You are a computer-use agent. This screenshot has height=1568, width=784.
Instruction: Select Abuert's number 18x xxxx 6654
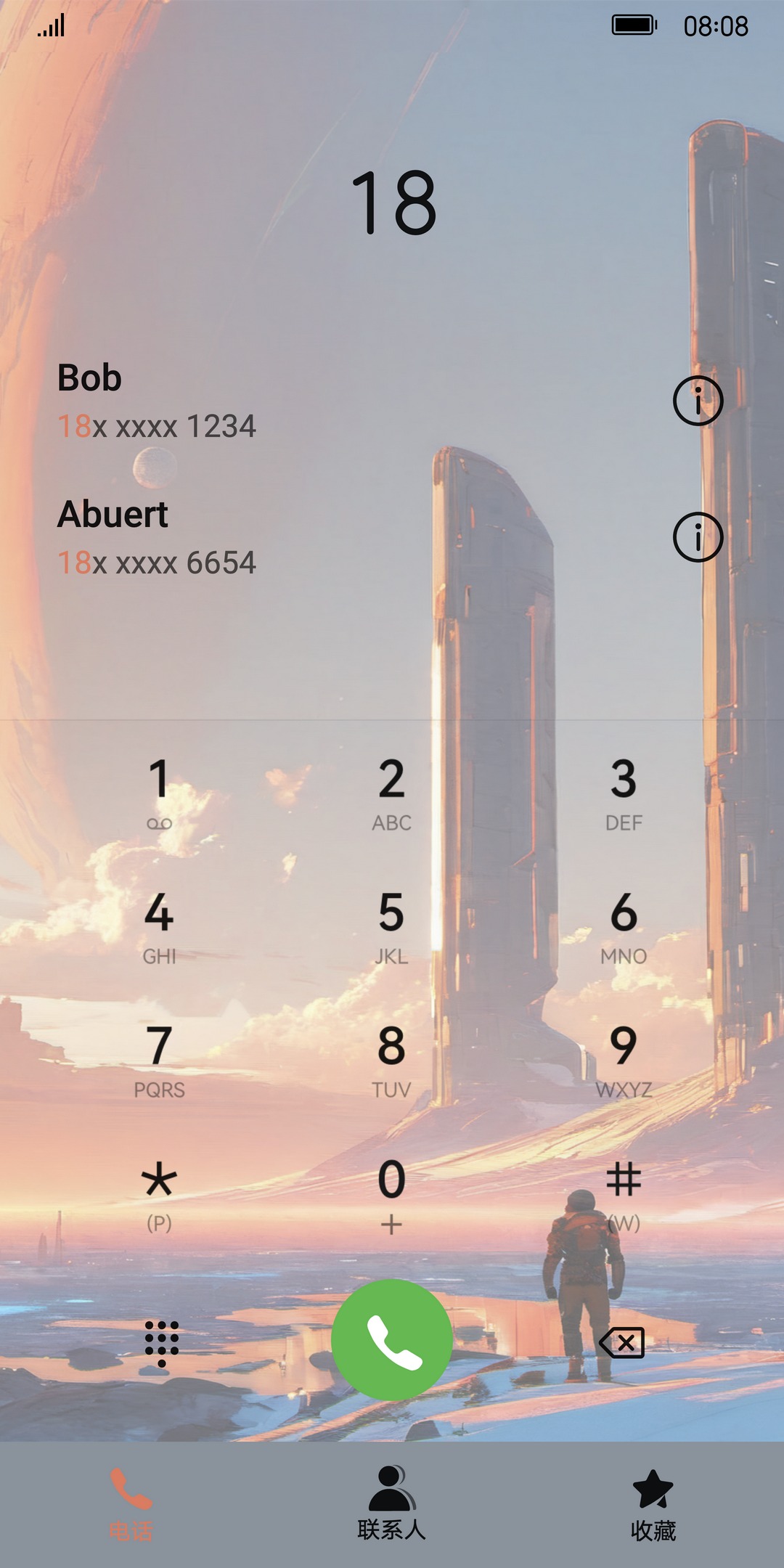(x=157, y=562)
